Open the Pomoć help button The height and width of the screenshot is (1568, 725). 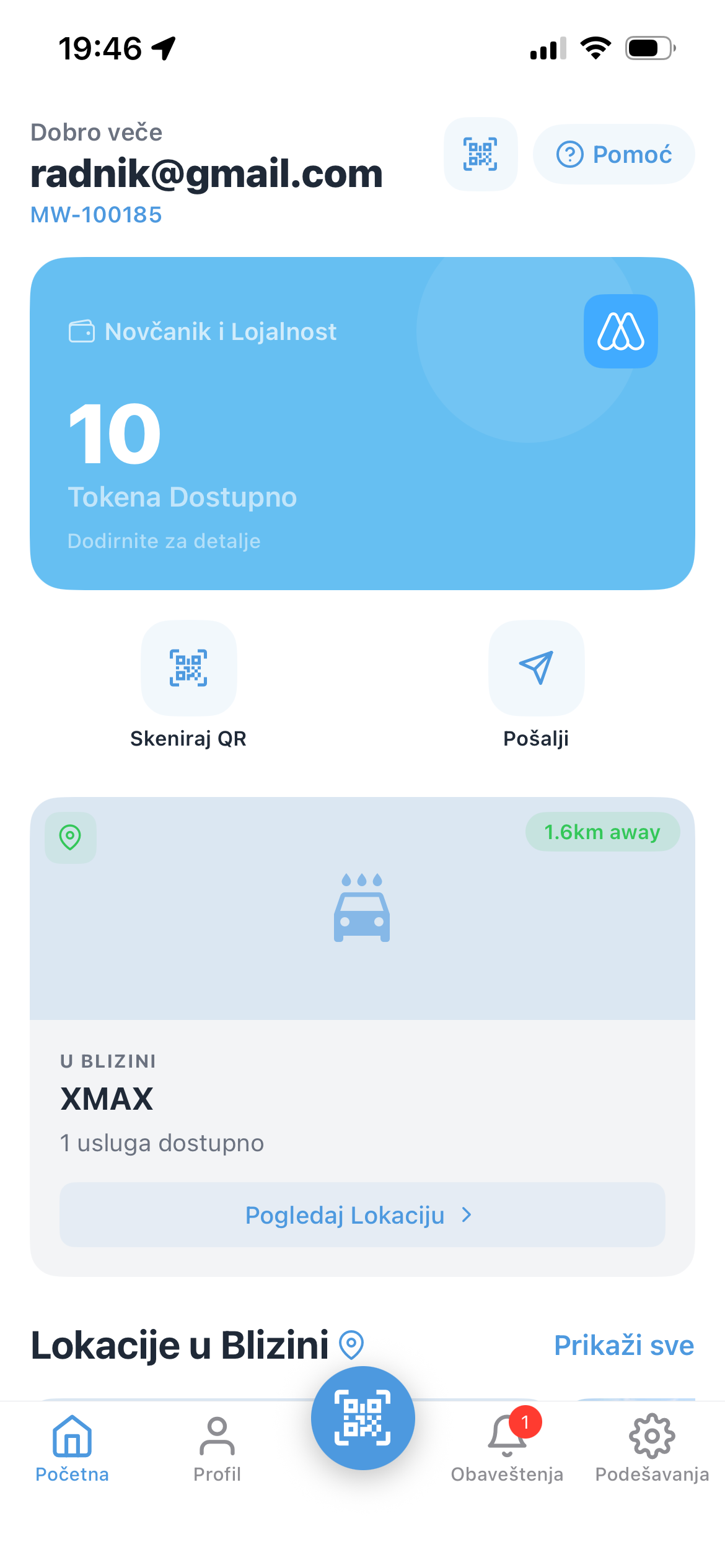[x=613, y=154]
